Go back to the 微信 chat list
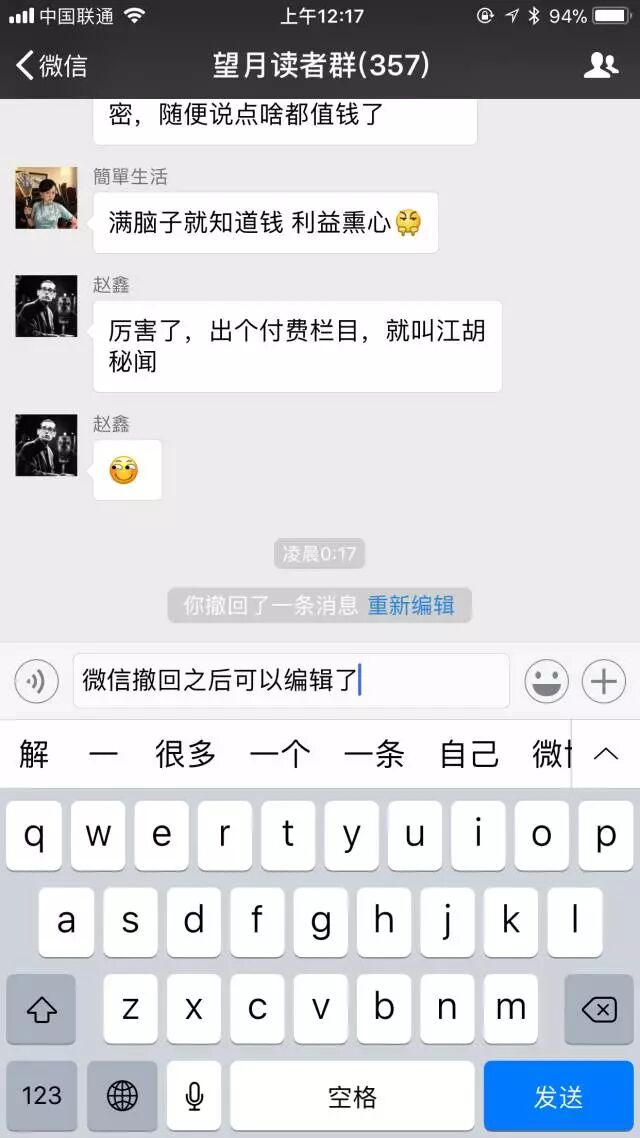Screen dimensions: 640x1138 click(52, 66)
